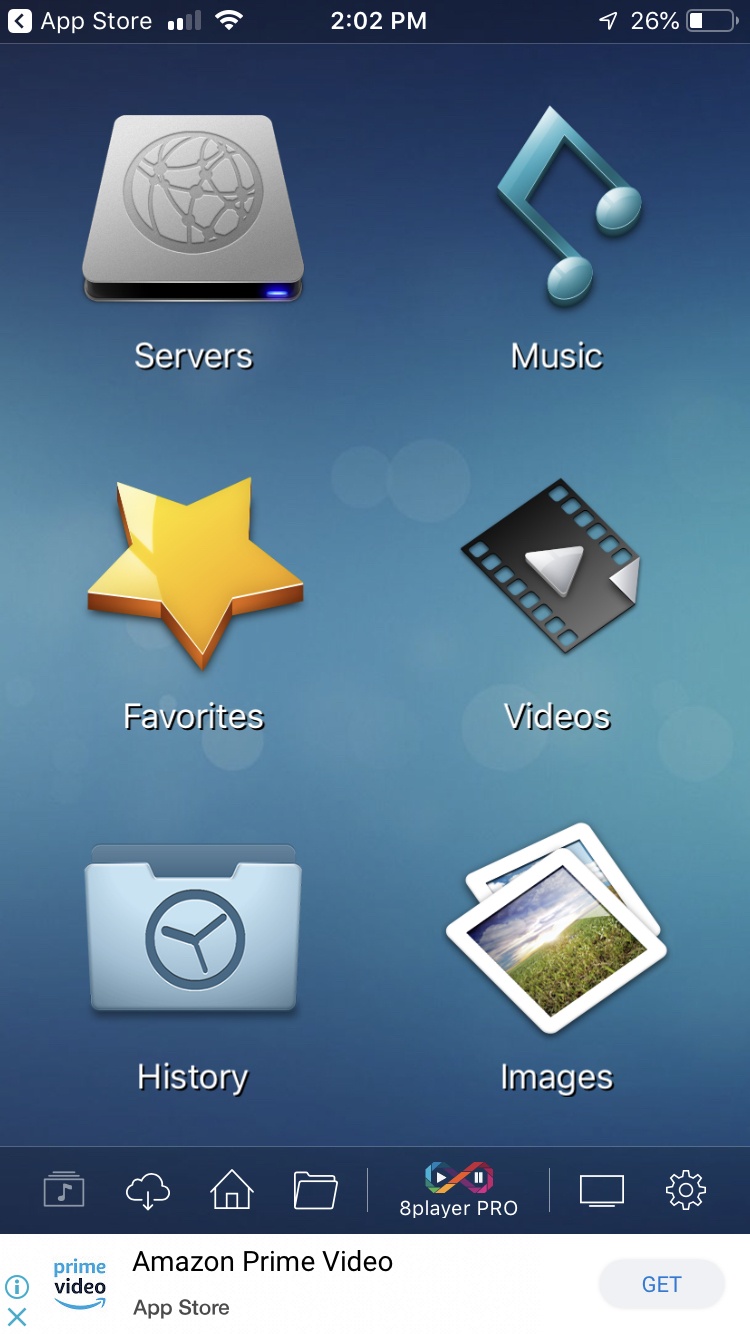Open the music playlist icon in toolbar
The width and height of the screenshot is (750, 1334).
click(64, 1190)
